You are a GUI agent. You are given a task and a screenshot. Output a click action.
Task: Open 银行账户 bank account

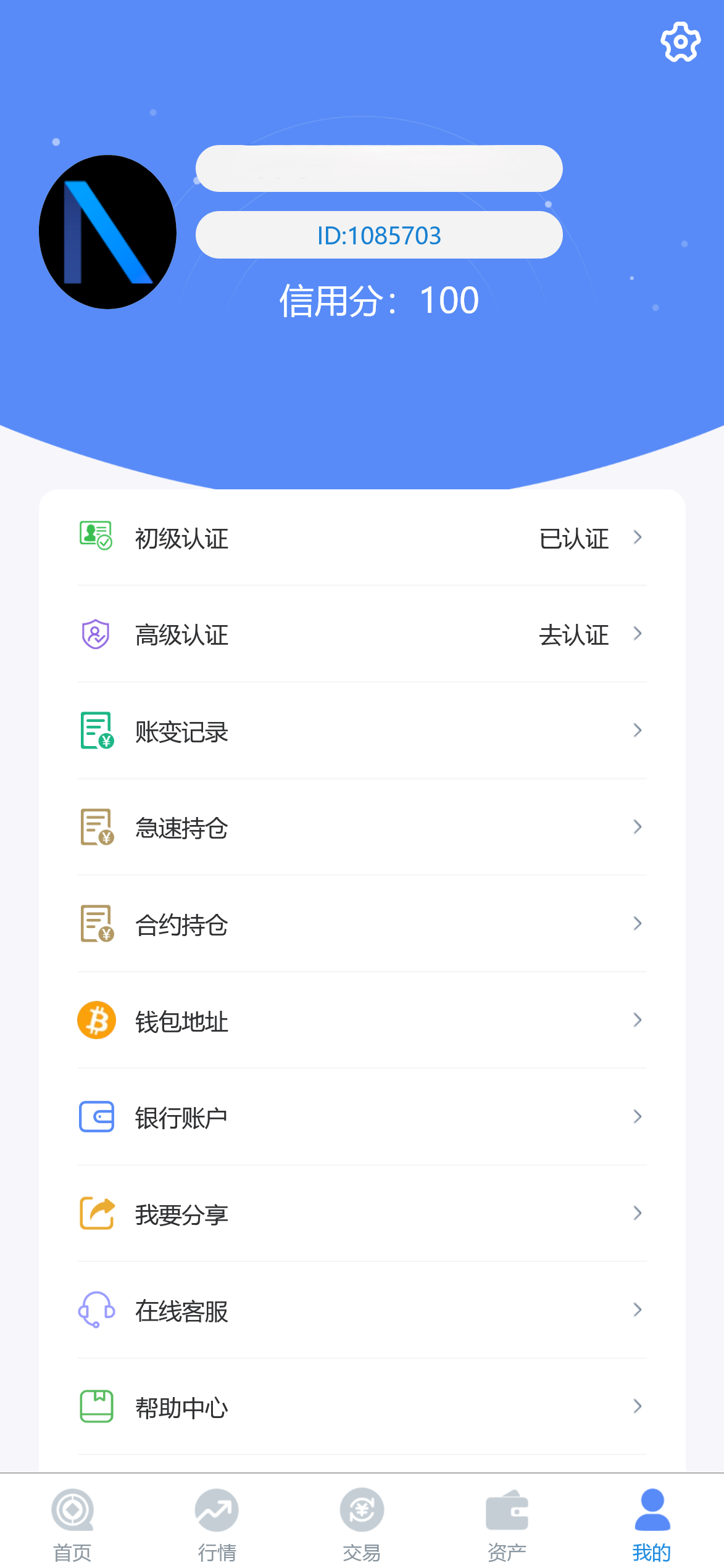coord(362,1118)
